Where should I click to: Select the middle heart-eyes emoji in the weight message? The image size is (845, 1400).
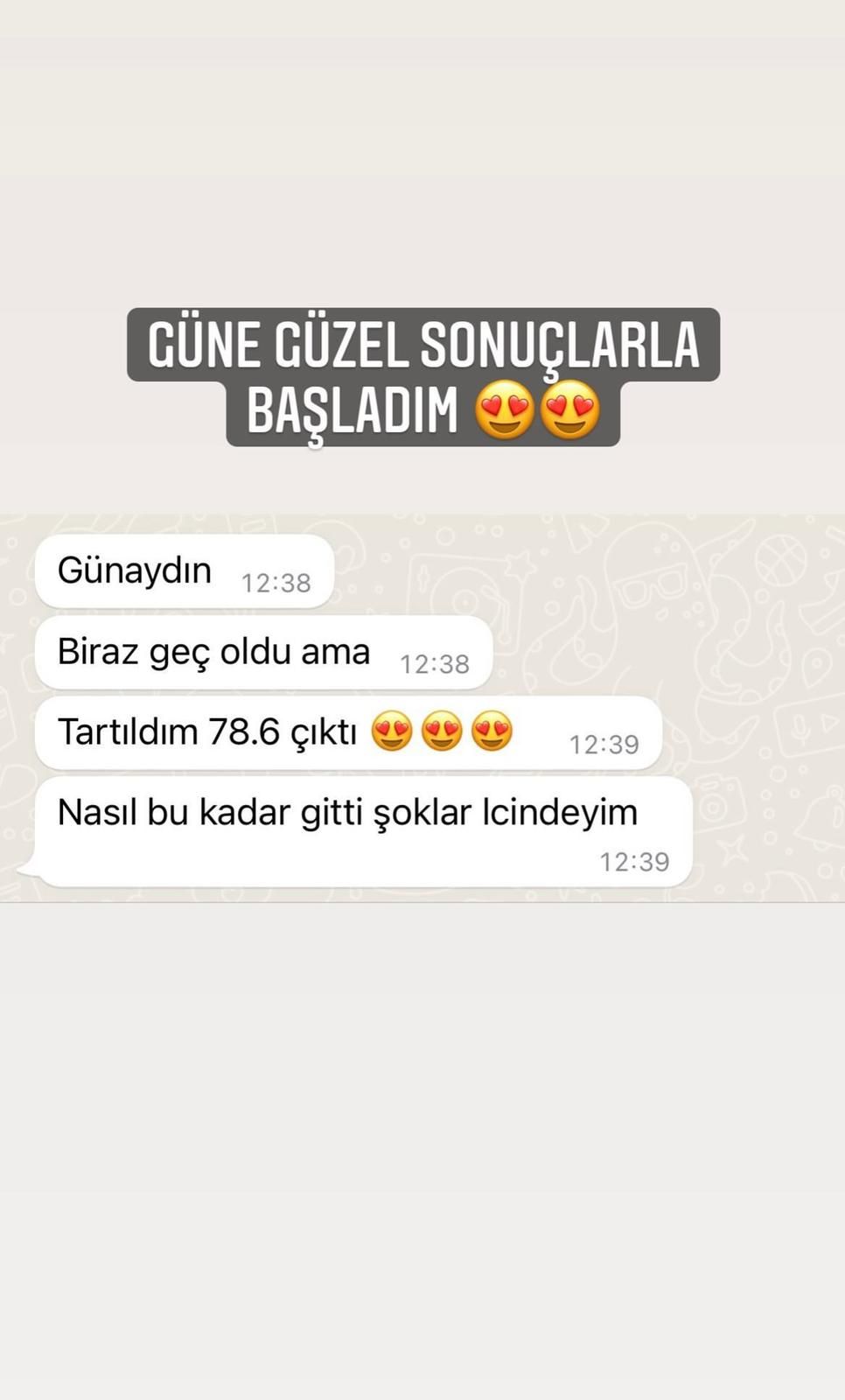pos(442,731)
